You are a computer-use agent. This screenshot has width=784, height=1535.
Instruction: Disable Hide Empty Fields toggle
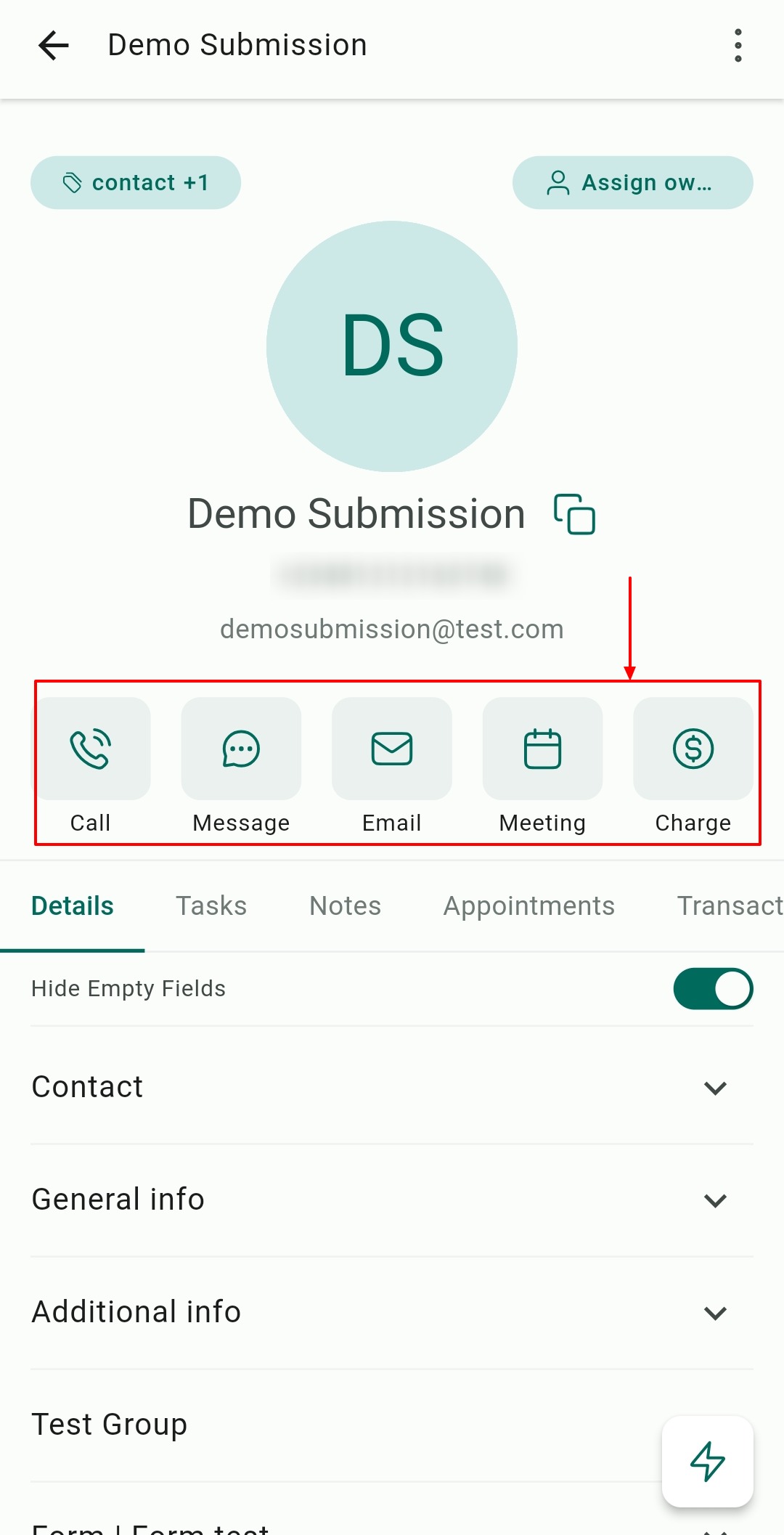713,989
